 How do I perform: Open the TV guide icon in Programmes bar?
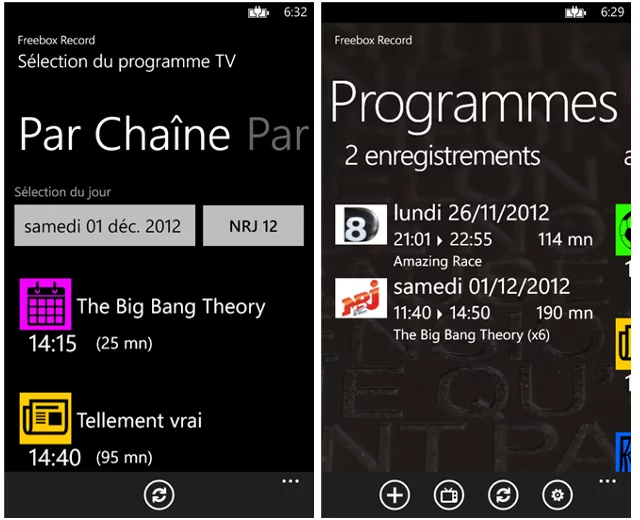pos(449,494)
